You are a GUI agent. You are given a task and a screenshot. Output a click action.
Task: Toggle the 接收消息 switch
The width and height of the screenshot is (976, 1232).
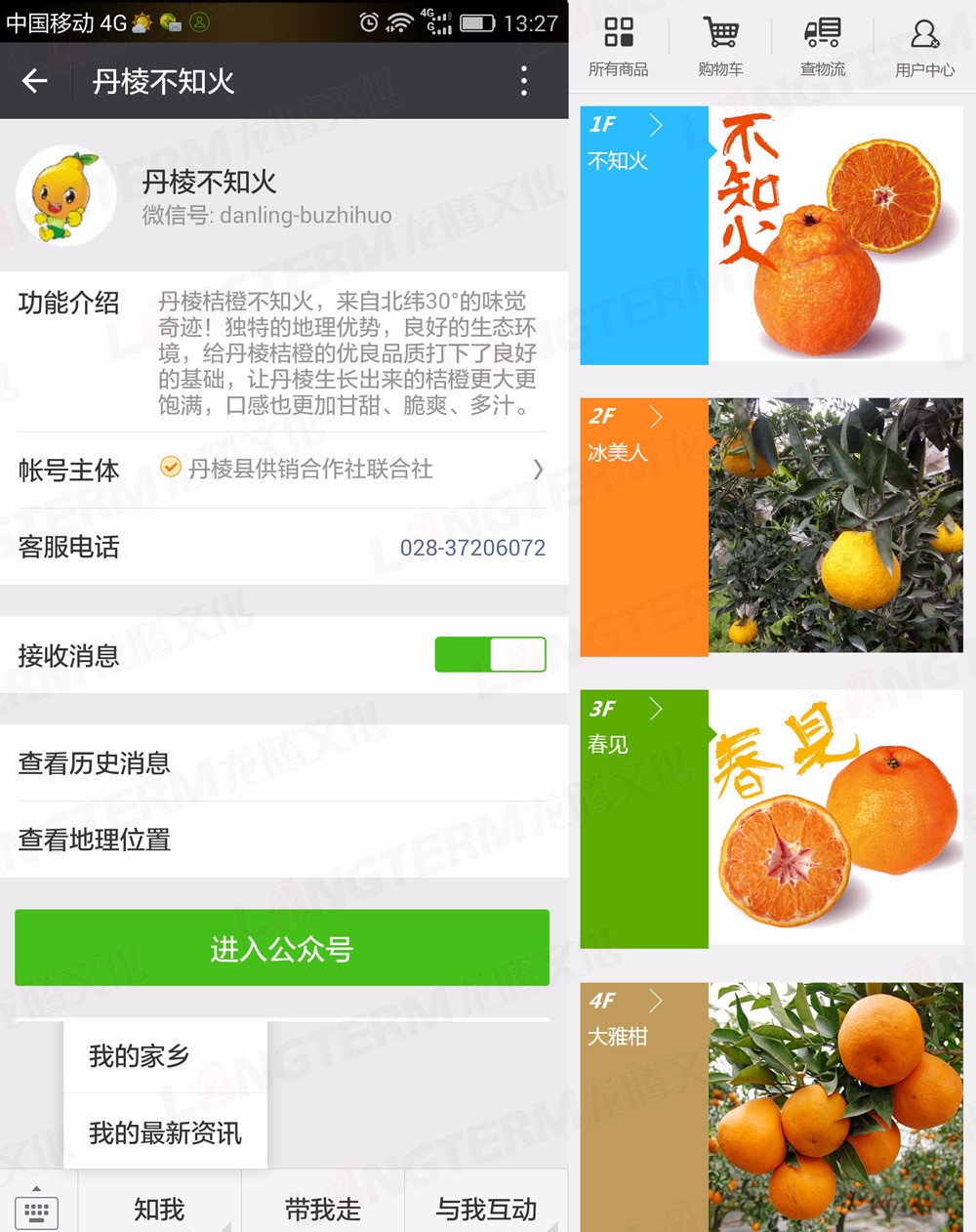[x=490, y=654]
